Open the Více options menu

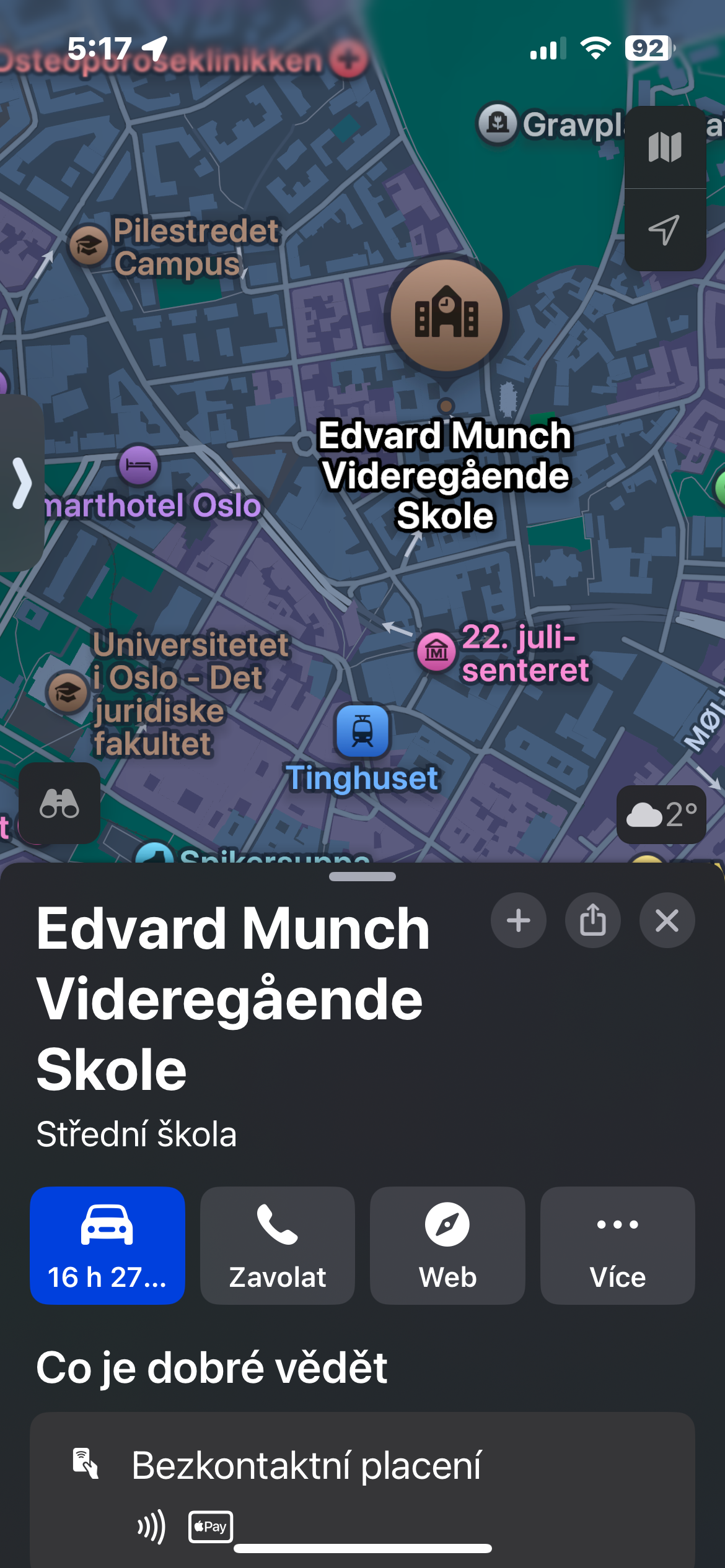(617, 1245)
